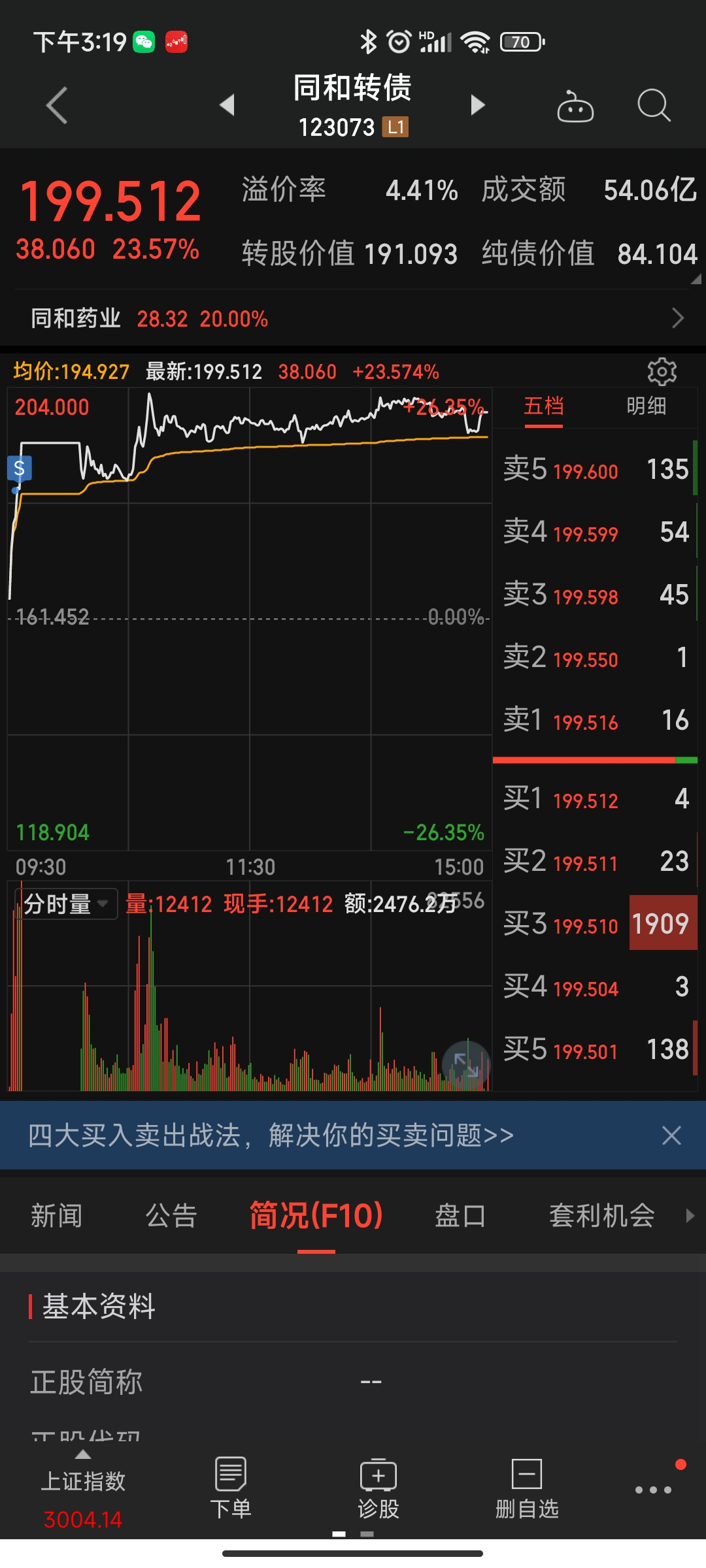Expand the chart to full screen
706x1568 pixels.
[x=466, y=1065]
